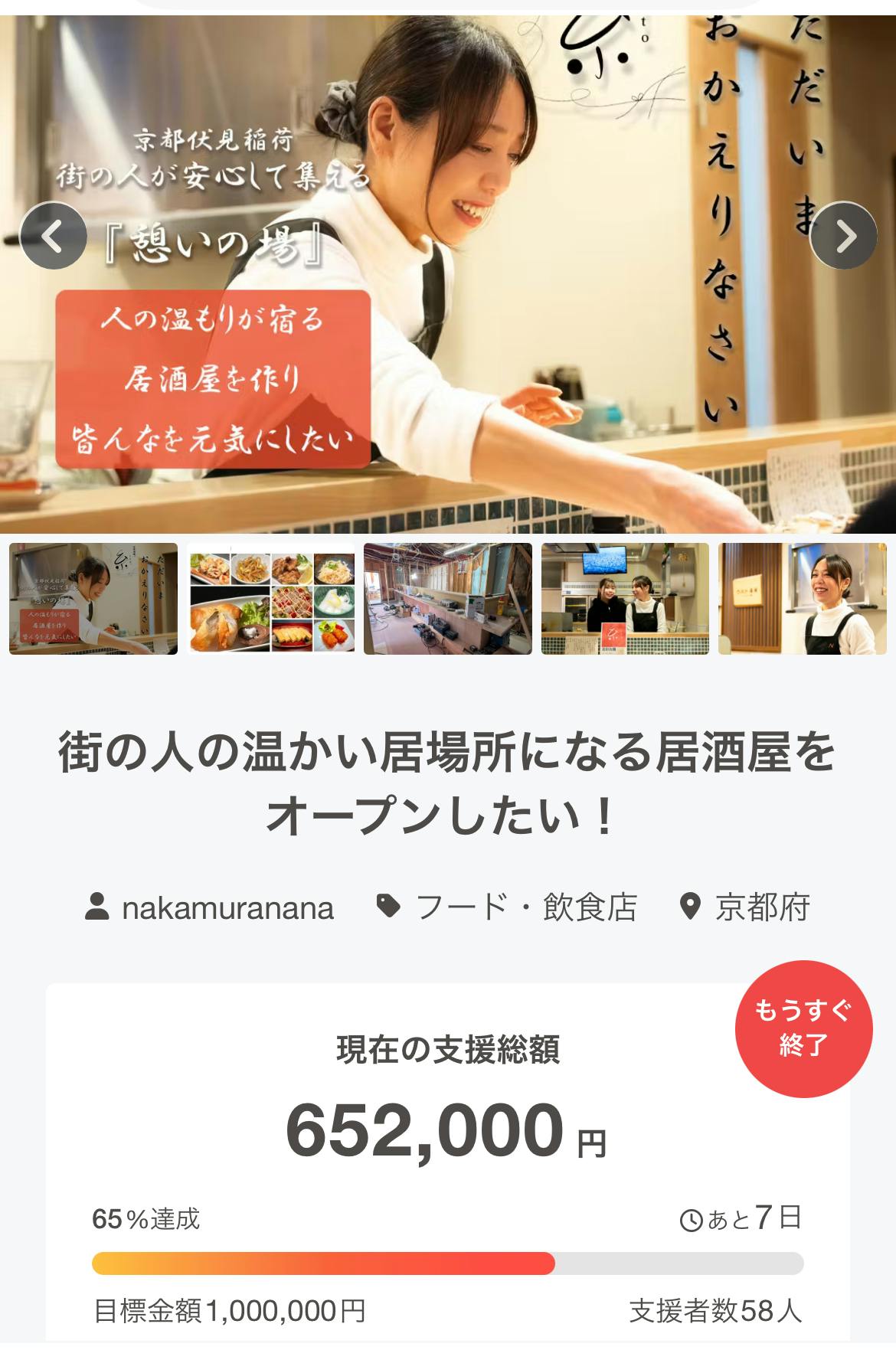Select the thumbnail with two staff members
The height and width of the screenshot is (1350, 896).
click(625, 599)
